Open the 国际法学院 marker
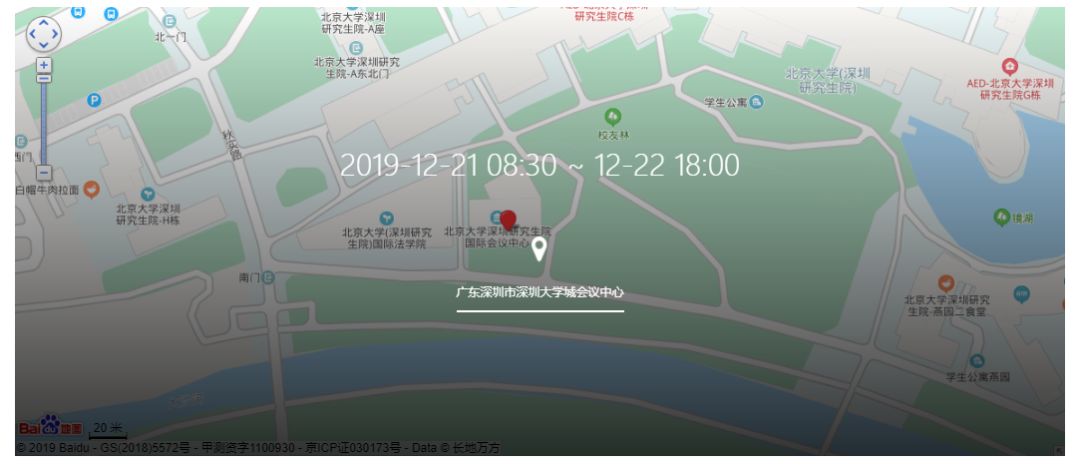Viewport: 1080px width, 467px height. click(x=386, y=218)
